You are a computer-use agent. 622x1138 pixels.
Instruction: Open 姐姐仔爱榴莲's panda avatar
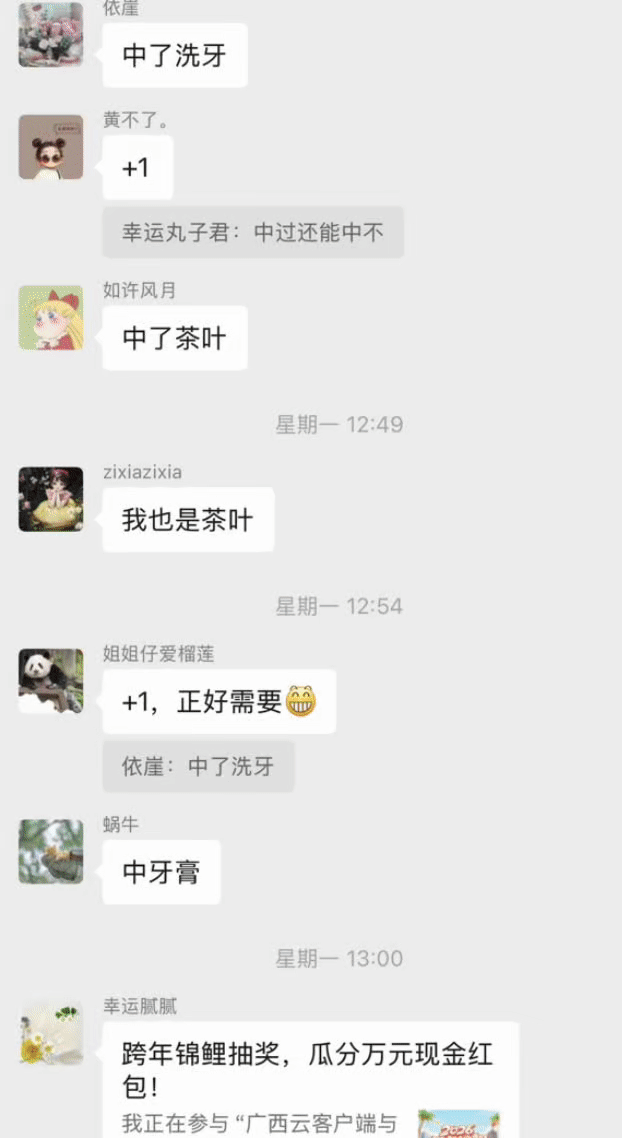[x=51, y=681]
